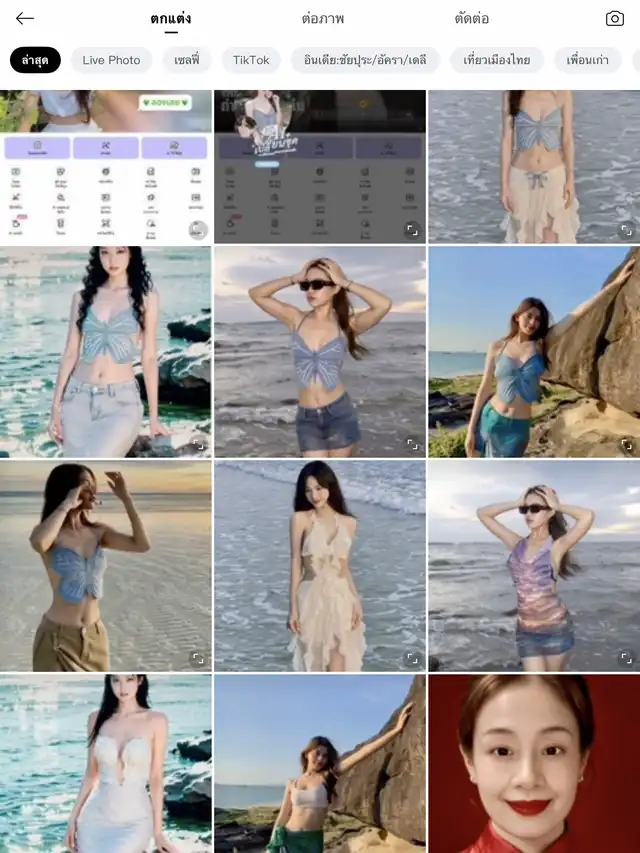Viewport: 640px width, 853px height.
Task: Select the white strapless dress seaside photo
Action: pyautogui.click(x=105, y=763)
